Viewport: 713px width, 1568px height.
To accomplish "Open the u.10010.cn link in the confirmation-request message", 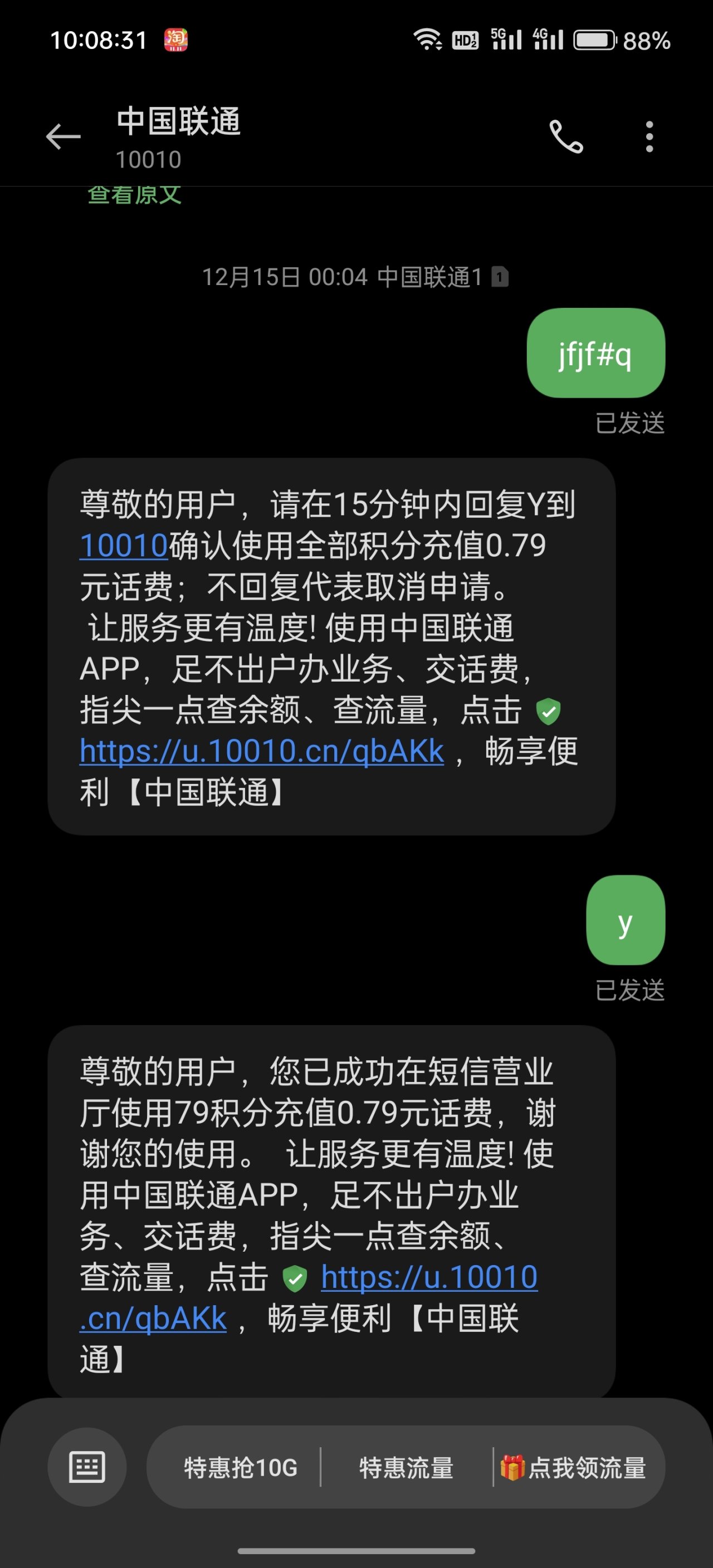I will 262,751.
